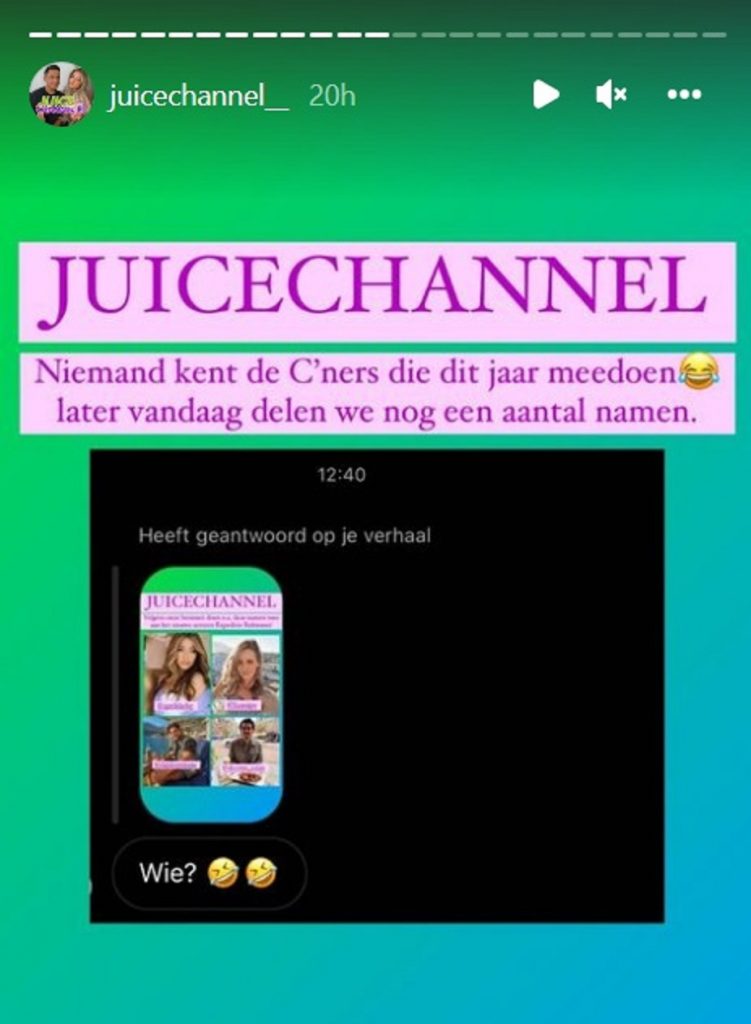Open the juicechannel__ username link
The image size is (751, 1024).
pyautogui.click(x=197, y=96)
